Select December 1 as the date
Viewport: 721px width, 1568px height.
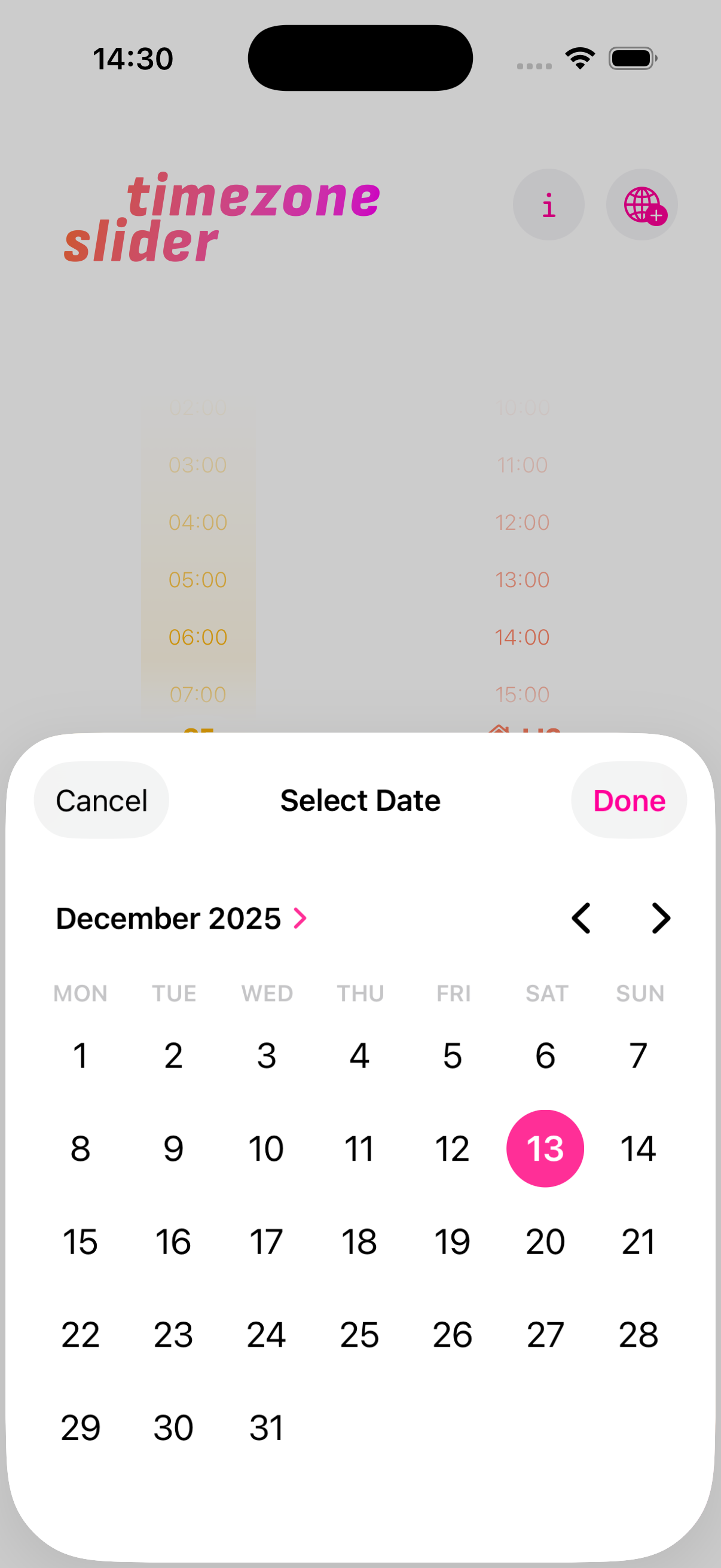point(81,1055)
